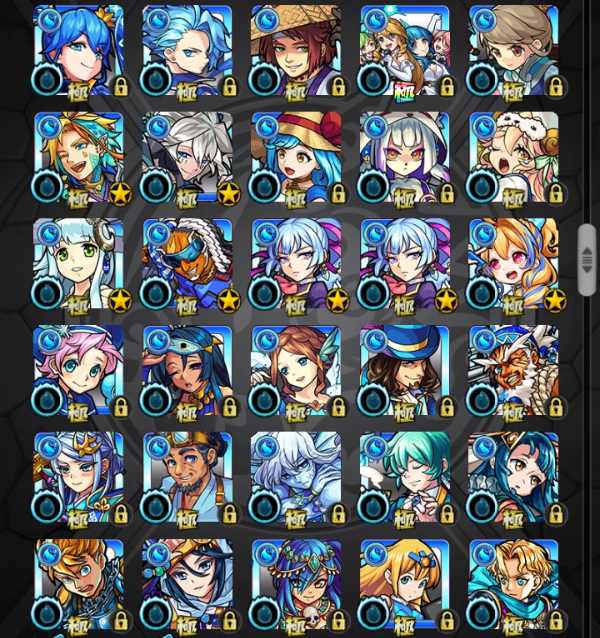The width and height of the screenshot is (600, 638).
Task: Choose the orange beast with white mane
Action: pos(513,371)
